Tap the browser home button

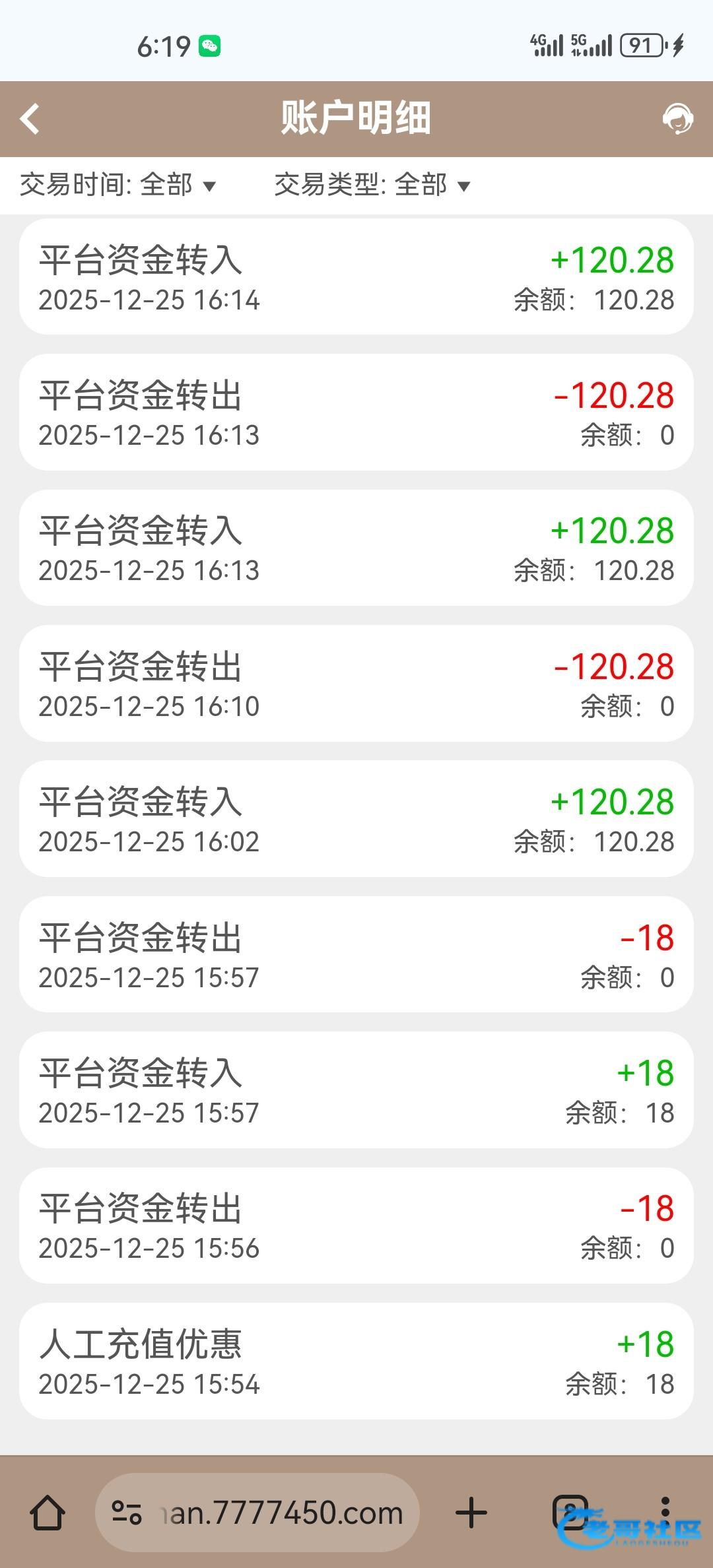48,1512
